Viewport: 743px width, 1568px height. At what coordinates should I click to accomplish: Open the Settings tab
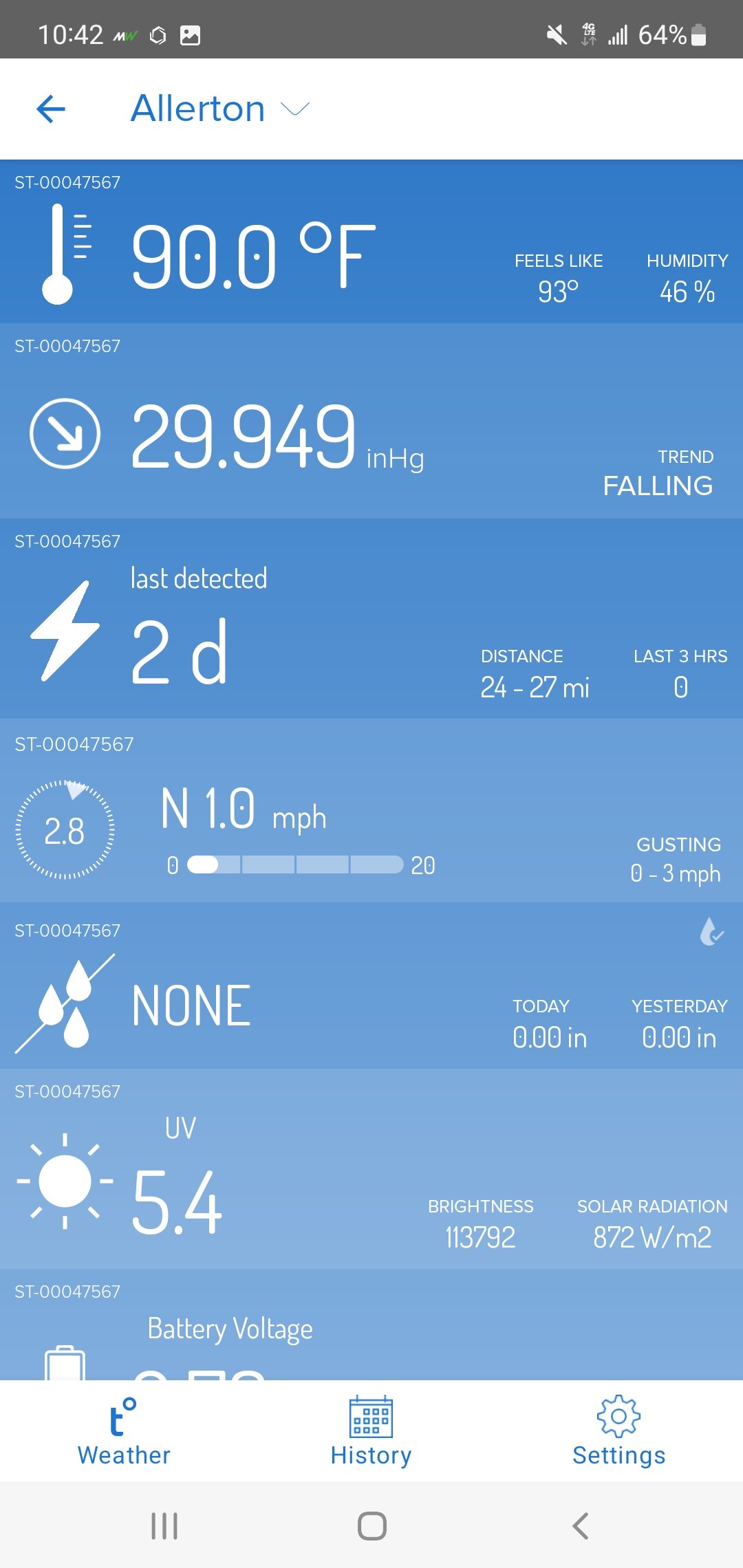[x=618, y=1431]
